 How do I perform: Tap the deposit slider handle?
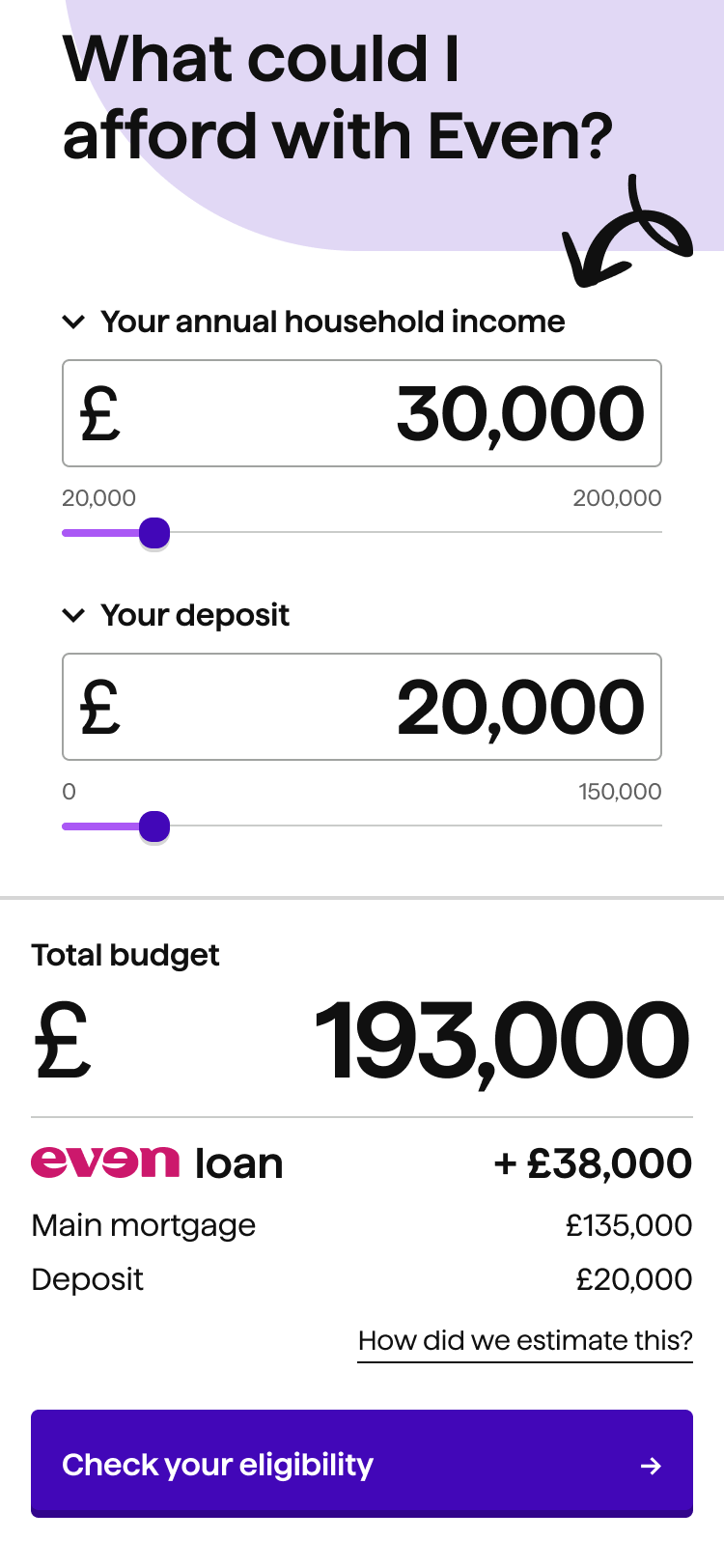click(154, 826)
